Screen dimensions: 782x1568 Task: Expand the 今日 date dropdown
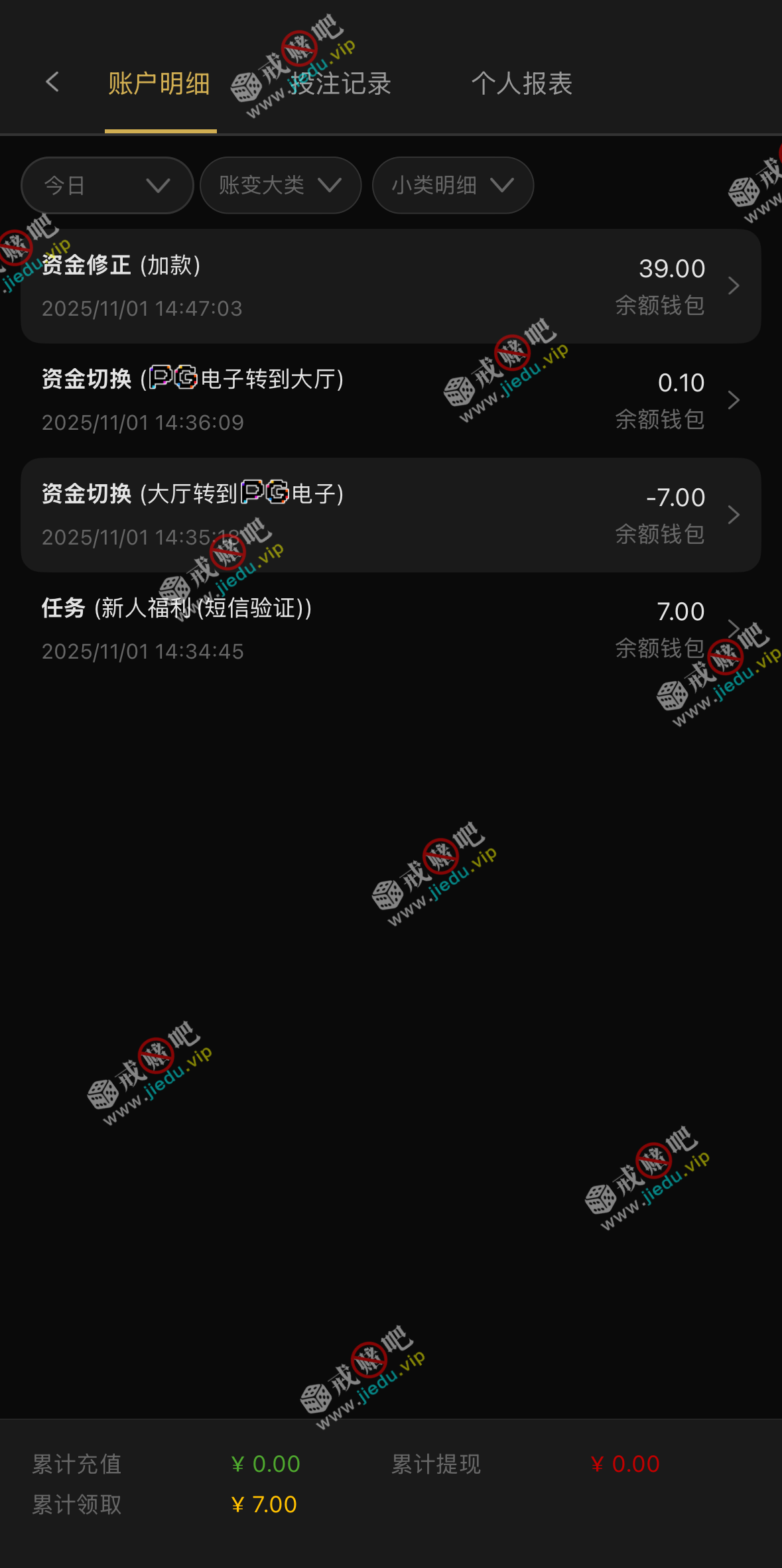(107, 185)
